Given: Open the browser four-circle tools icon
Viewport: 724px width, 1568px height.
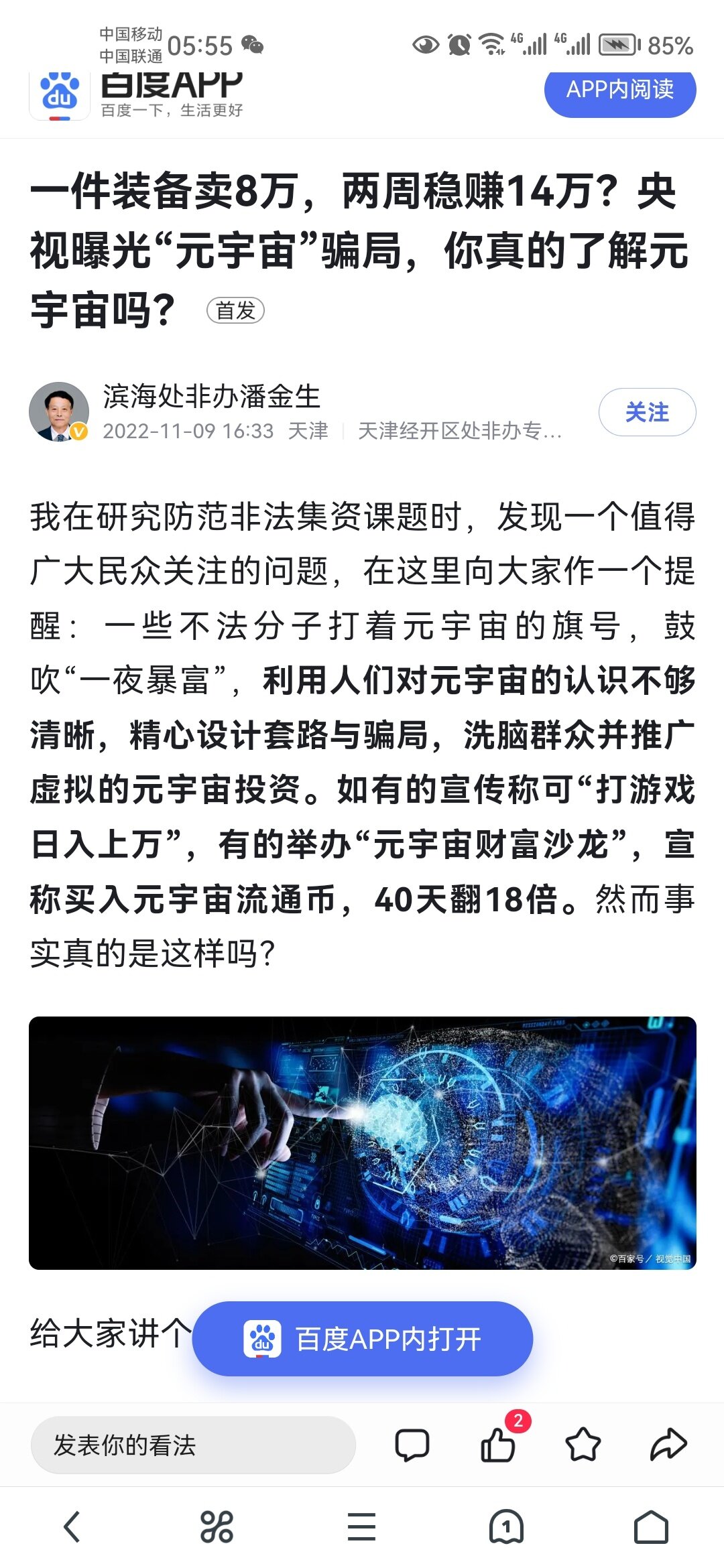Looking at the screenshot, I should (x=217, y=1527).
